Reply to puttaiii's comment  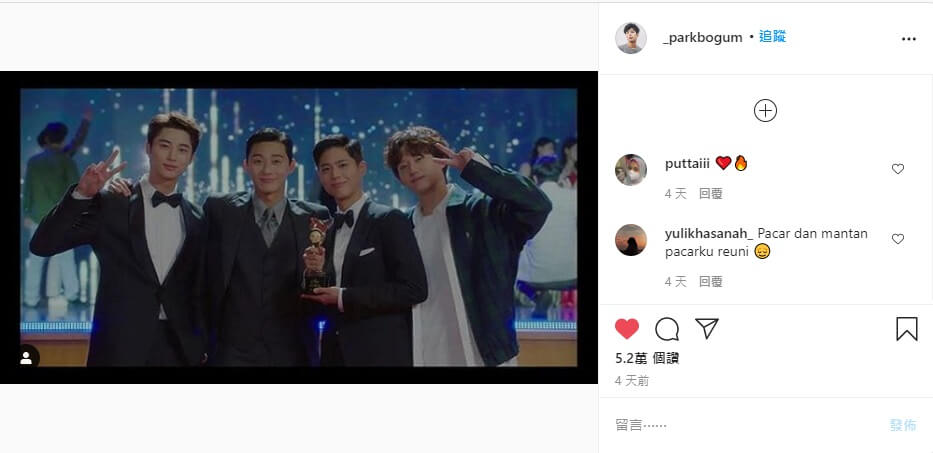710,194
